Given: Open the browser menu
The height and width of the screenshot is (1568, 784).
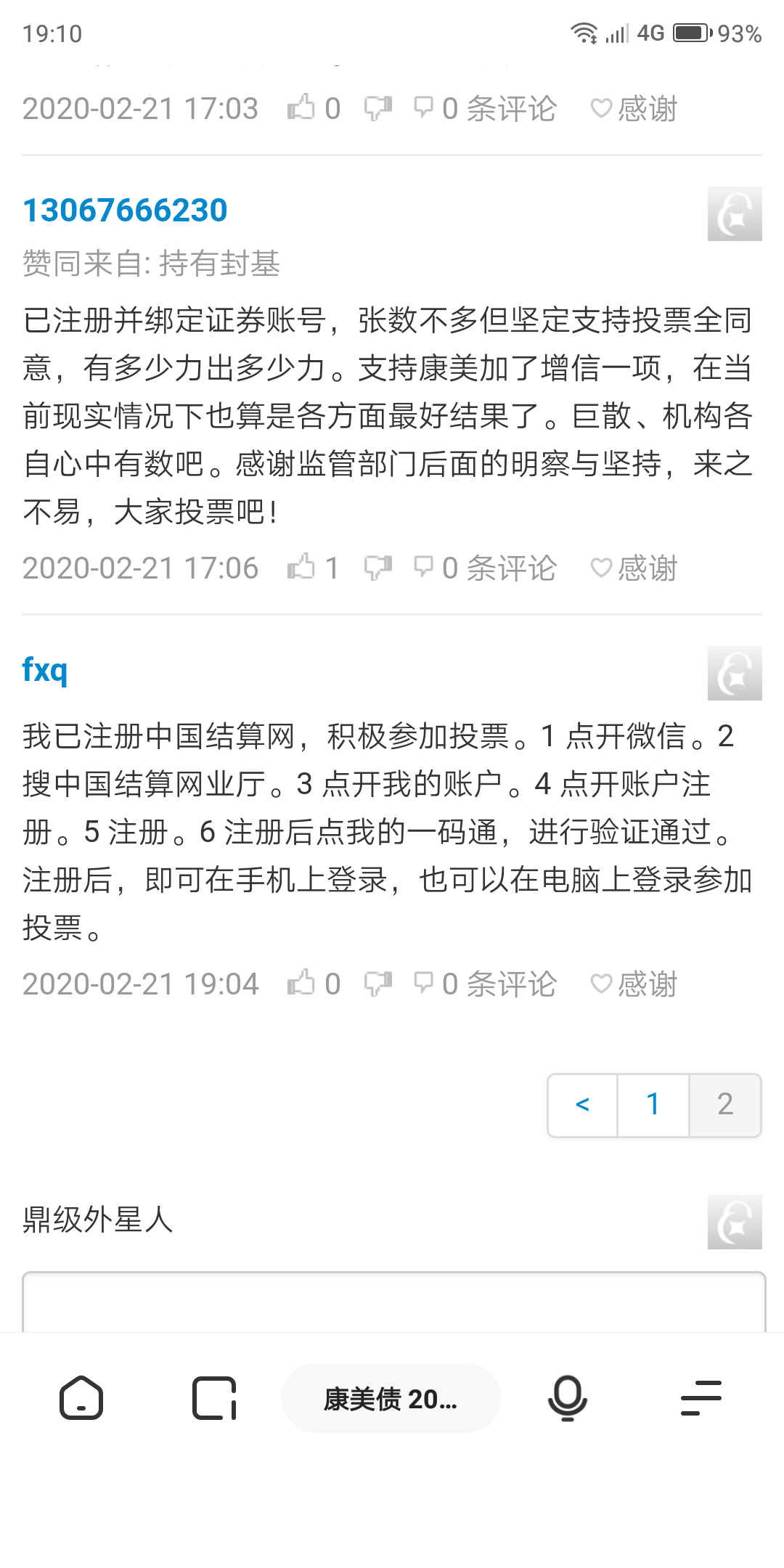Looking at the screenshot, I should click(x=701, y=1397).
